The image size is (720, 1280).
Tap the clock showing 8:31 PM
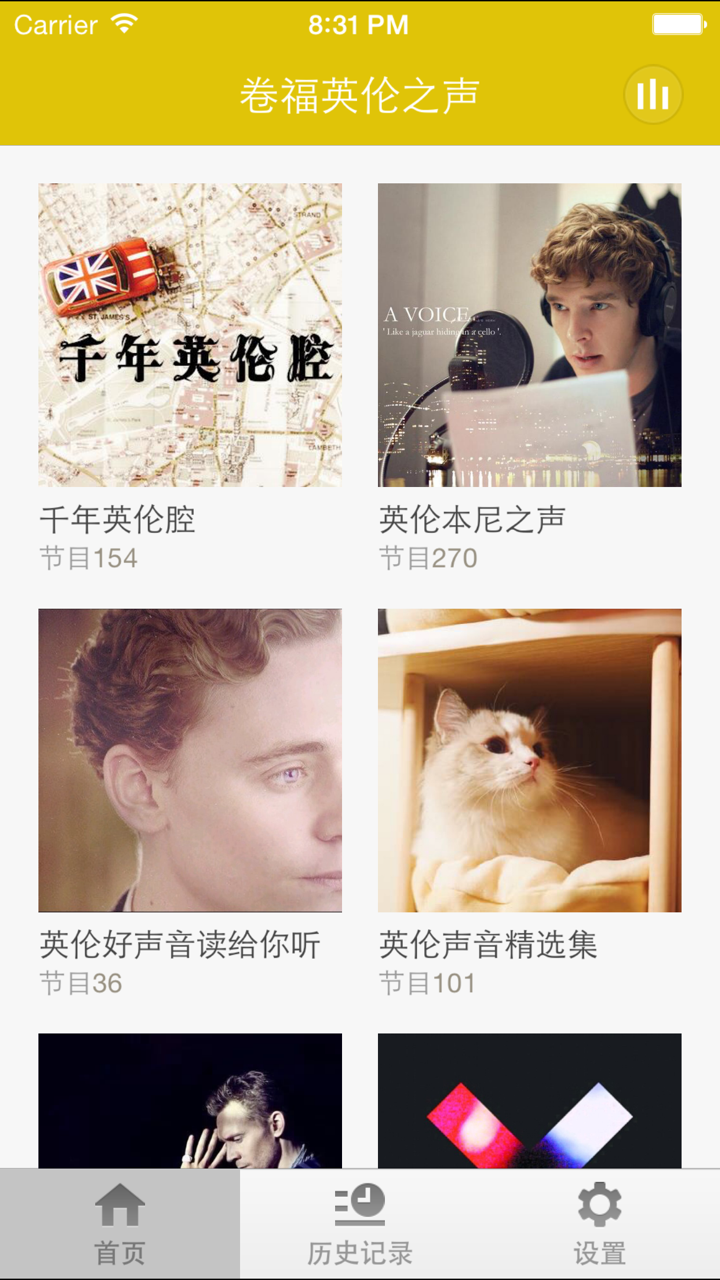(360, 22)
